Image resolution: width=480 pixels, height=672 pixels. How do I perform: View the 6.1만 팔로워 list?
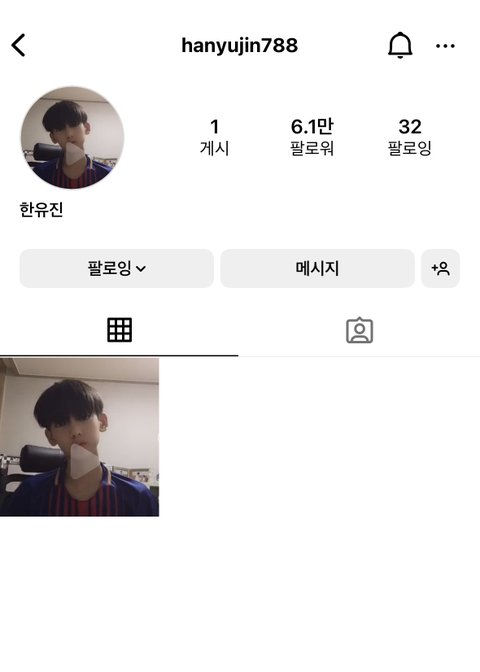point(312,137)
